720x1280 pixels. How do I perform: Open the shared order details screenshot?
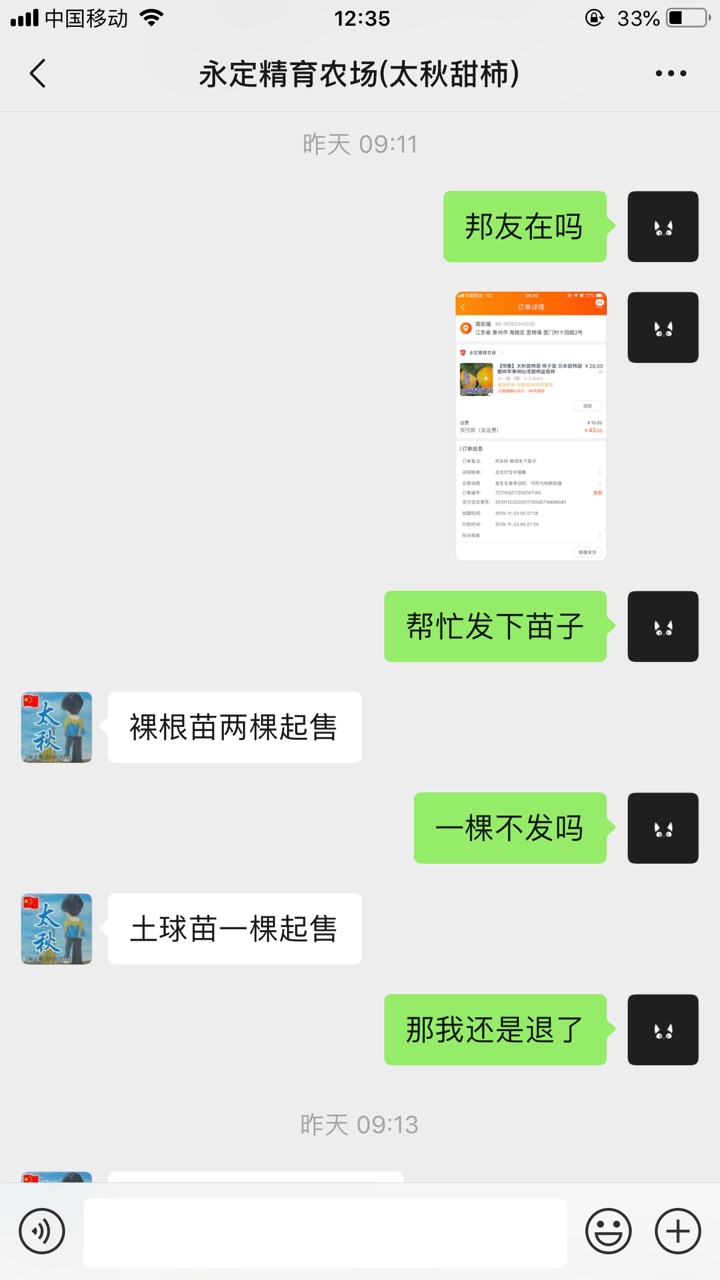[531, 425]
